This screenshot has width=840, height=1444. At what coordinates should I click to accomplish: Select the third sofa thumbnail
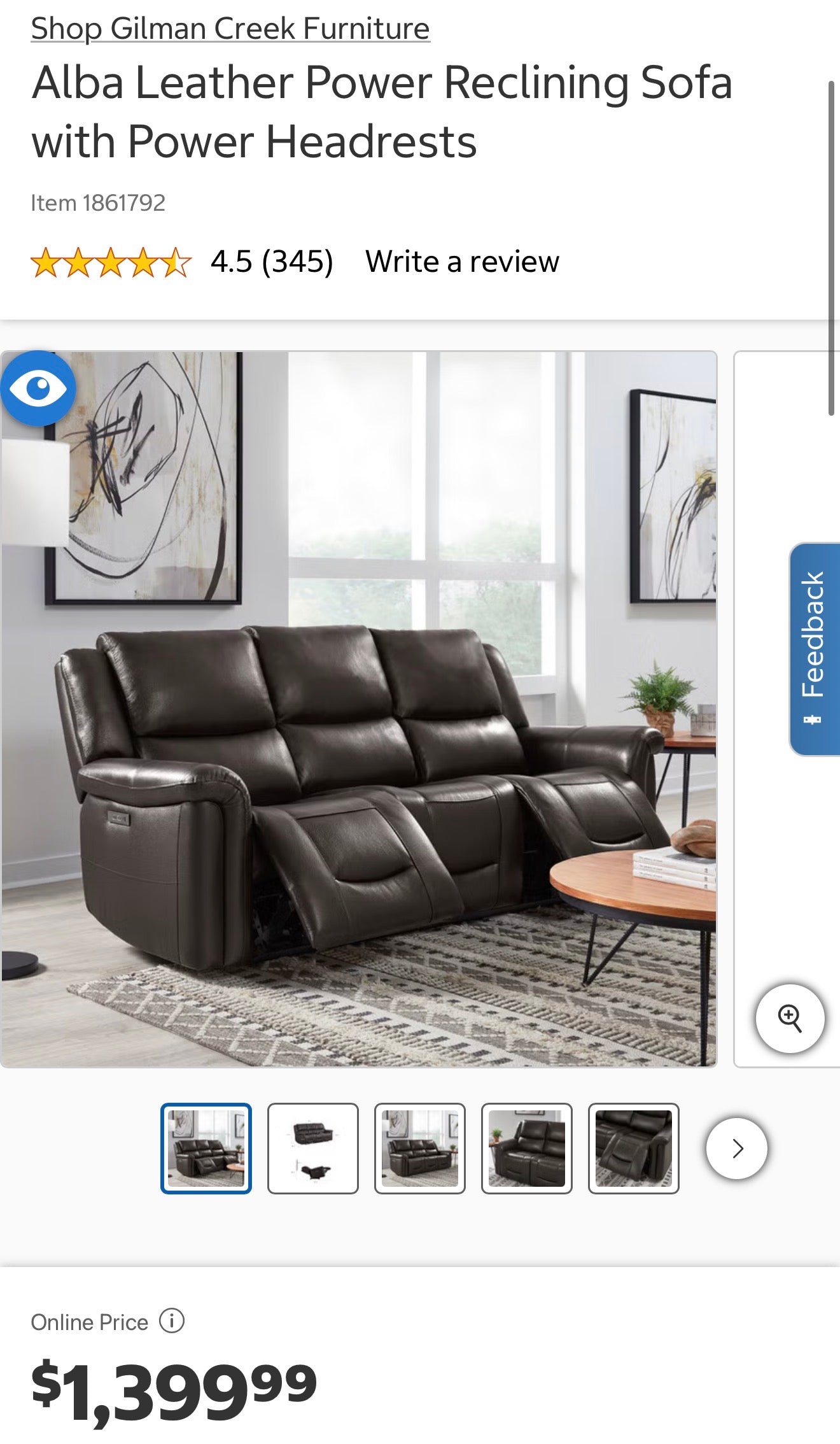click(x=420, y=1149)
